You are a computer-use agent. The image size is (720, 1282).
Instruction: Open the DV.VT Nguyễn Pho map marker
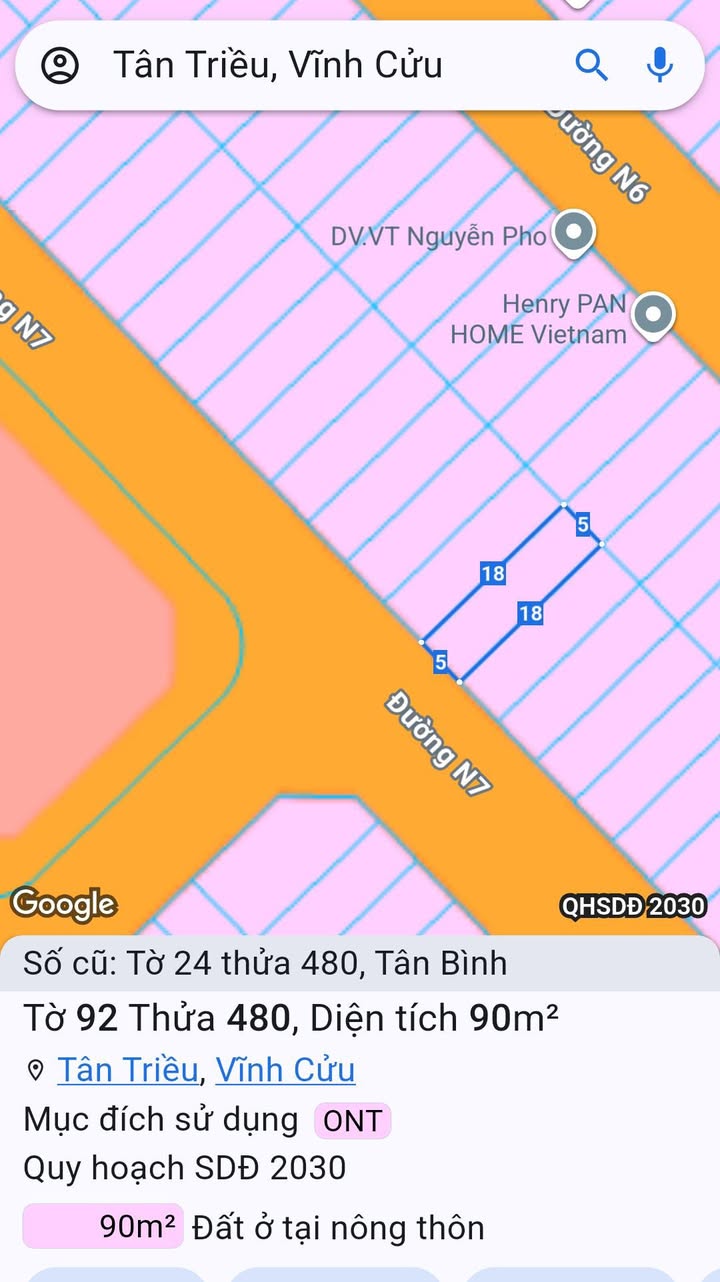point(574,234)
